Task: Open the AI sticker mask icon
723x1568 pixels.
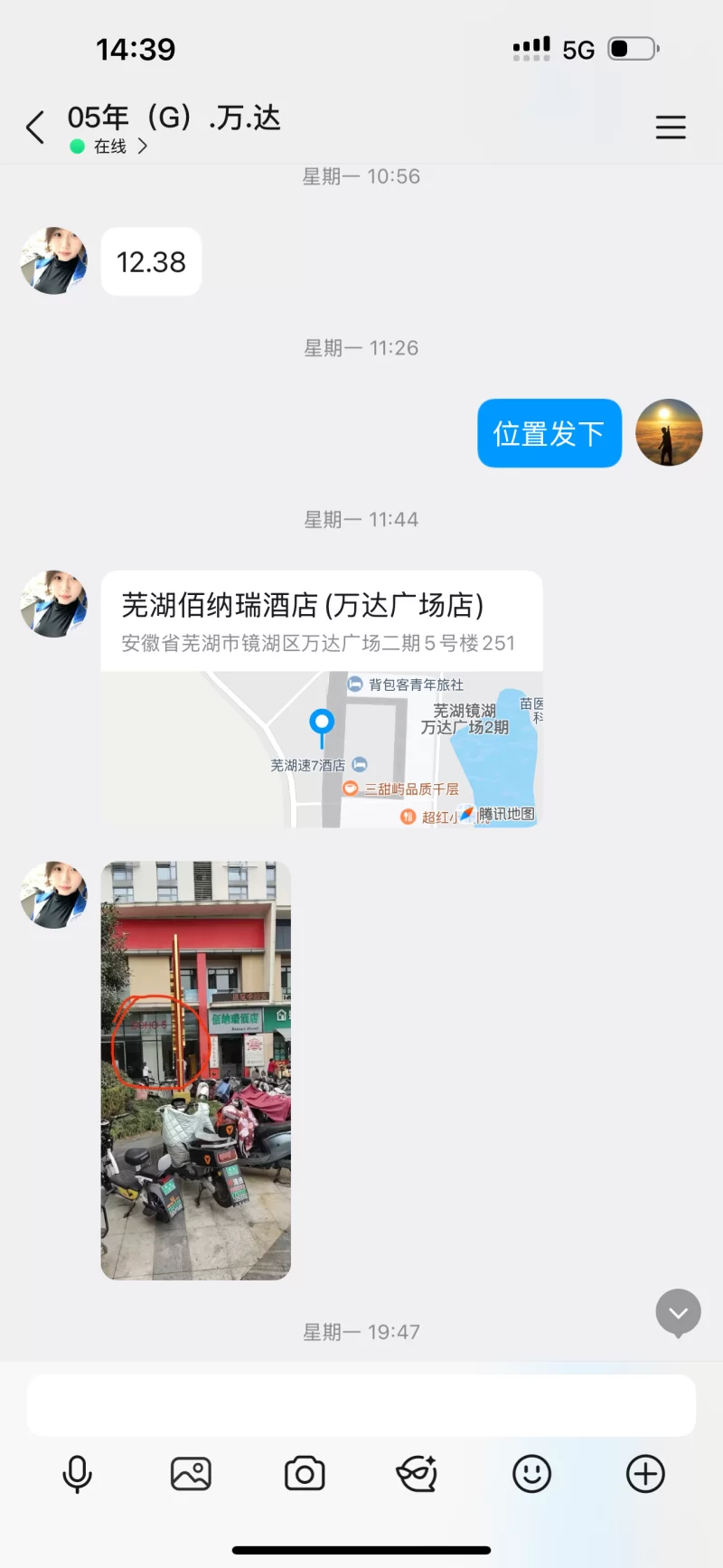Action: click(x=418, y=1474)
